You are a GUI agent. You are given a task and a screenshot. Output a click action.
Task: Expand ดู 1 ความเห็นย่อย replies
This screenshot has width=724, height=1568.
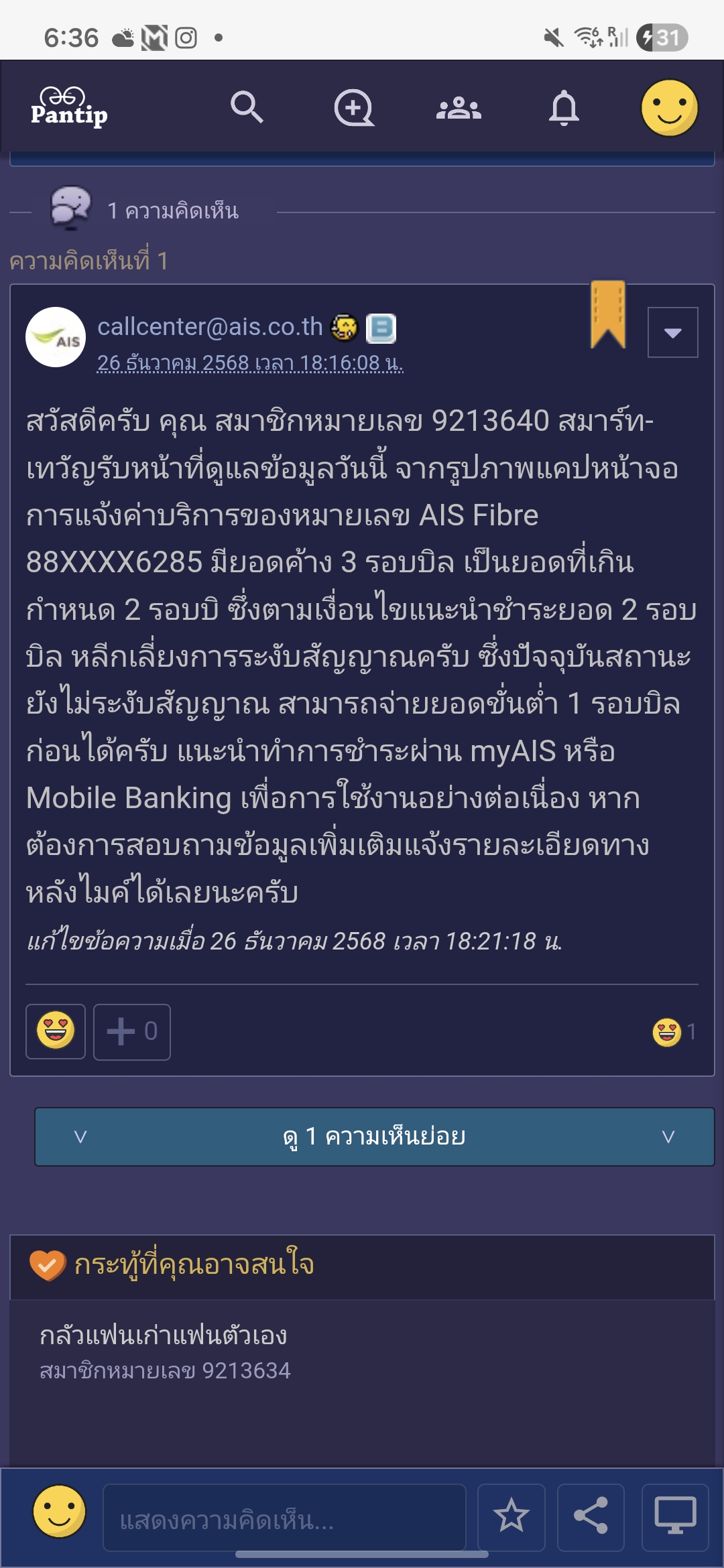click(374, 1136)
